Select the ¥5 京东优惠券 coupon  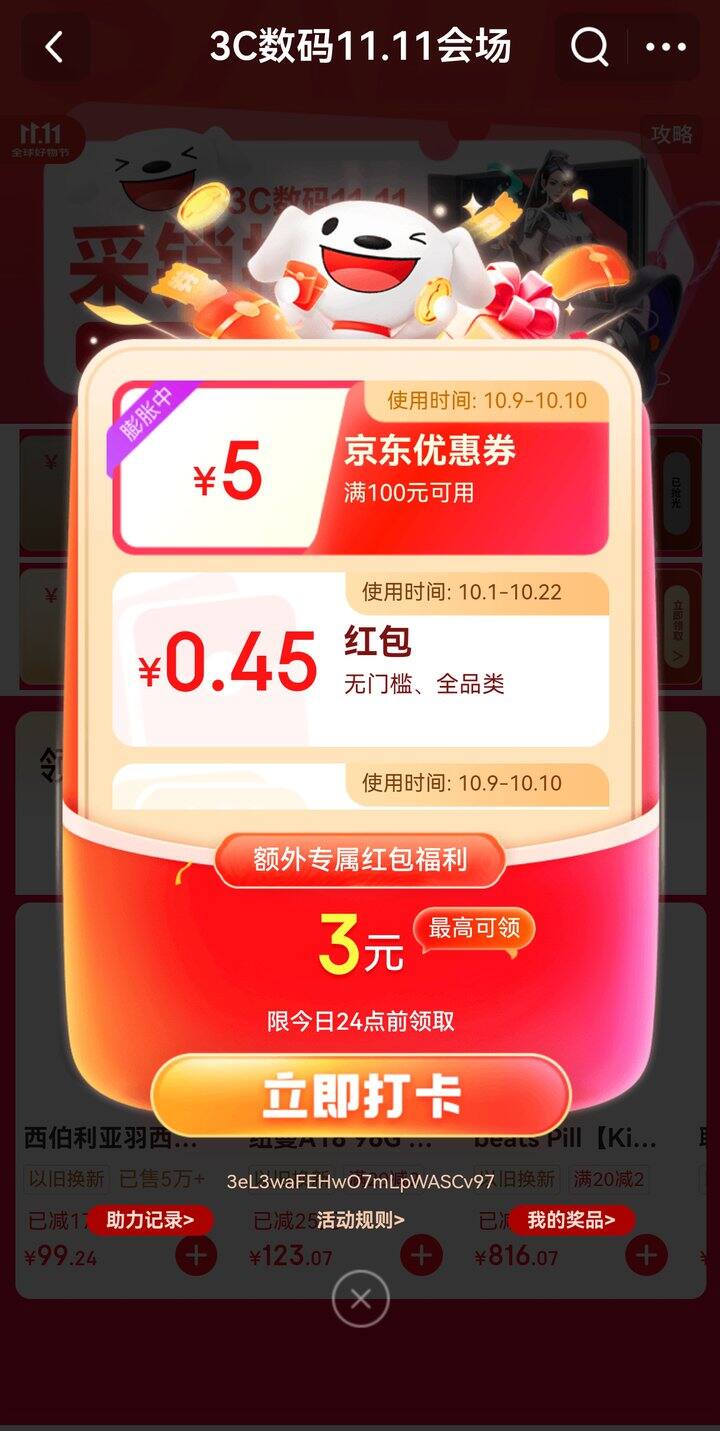pos(361,467)
